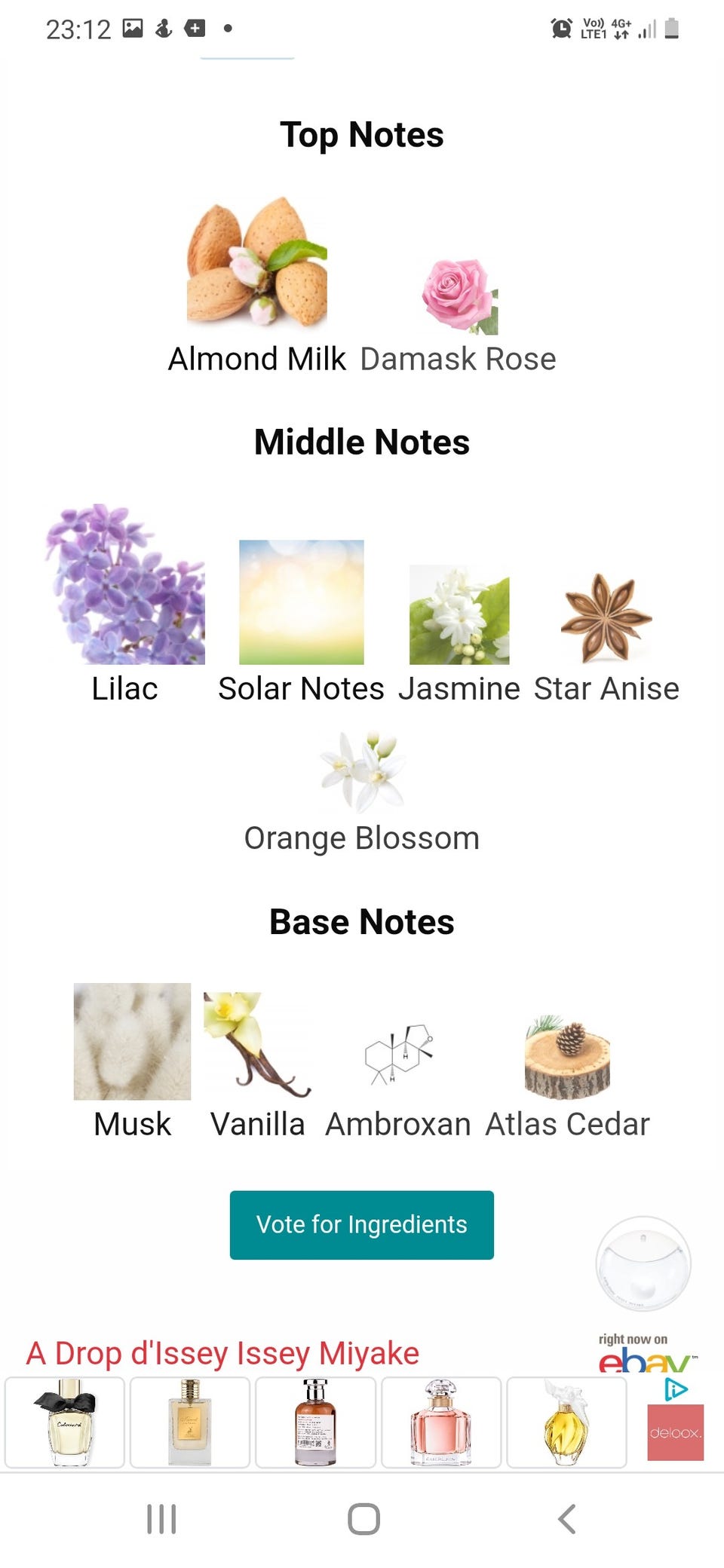Select the Musk base note
Viewport: 724px width, 1568px height.
coord(133,1061)
